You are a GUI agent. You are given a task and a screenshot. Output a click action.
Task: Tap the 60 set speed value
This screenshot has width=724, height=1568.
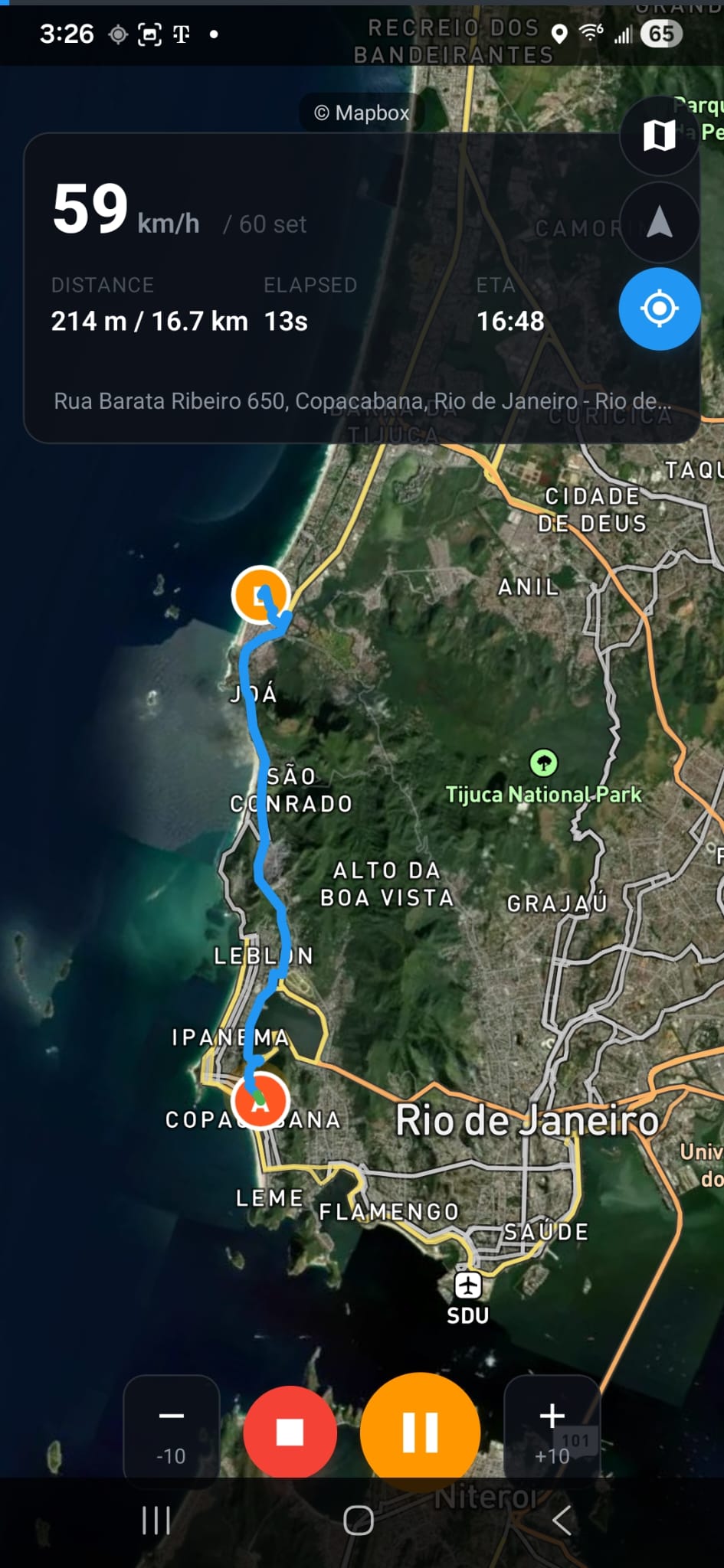(x=265, y=224)
